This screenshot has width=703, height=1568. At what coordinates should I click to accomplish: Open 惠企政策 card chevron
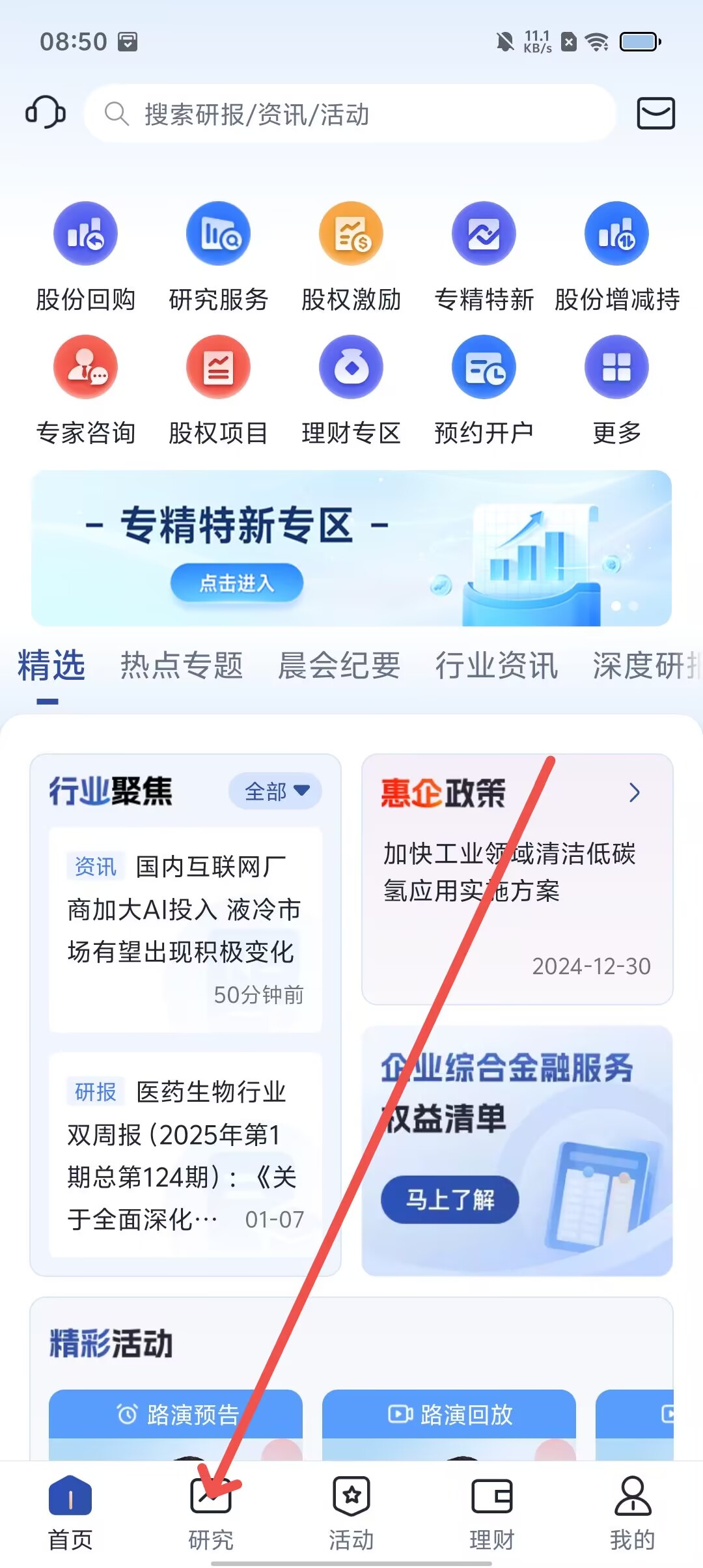pos(635,792)
